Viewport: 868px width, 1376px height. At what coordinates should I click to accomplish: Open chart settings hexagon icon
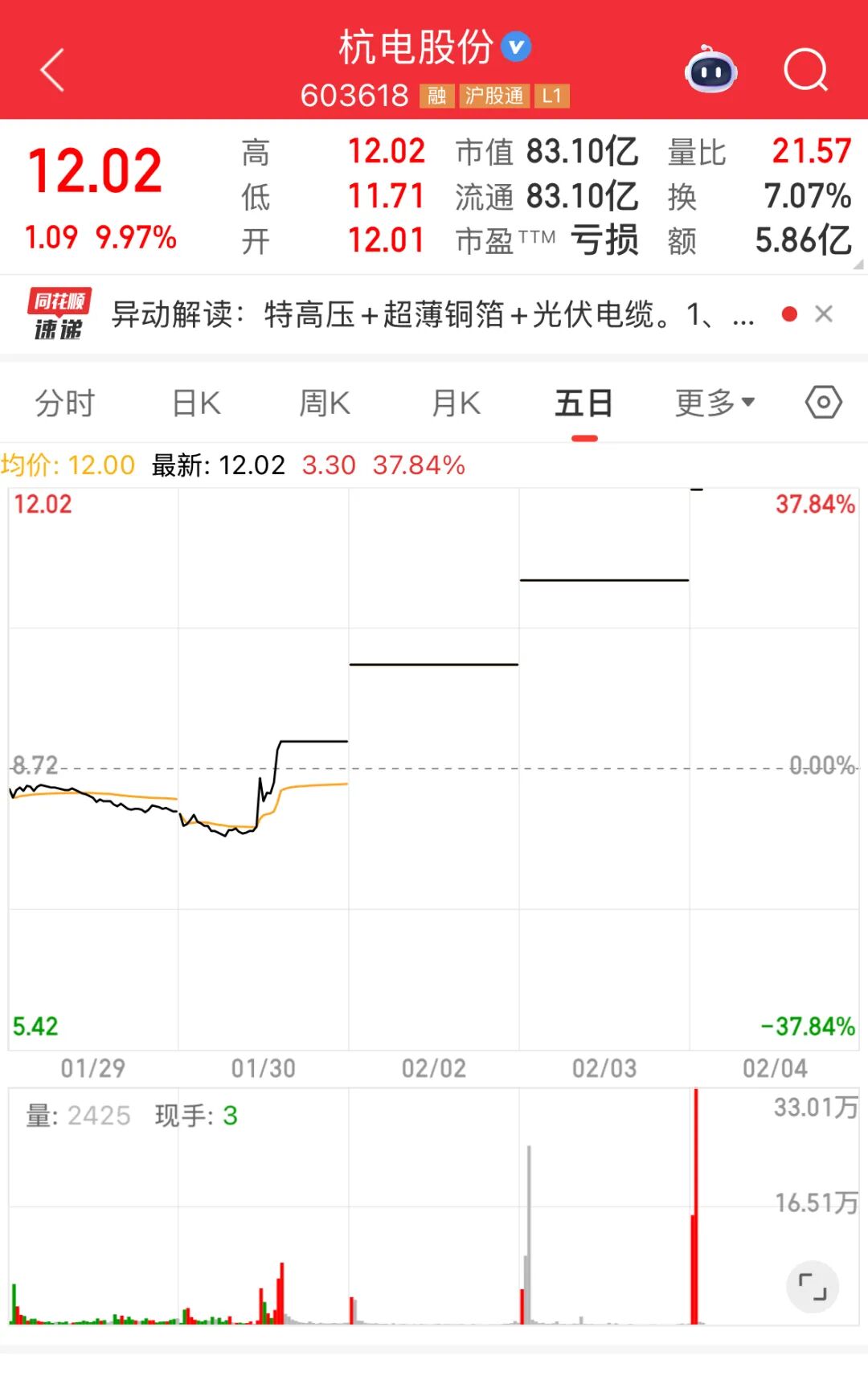click(824, 403)
